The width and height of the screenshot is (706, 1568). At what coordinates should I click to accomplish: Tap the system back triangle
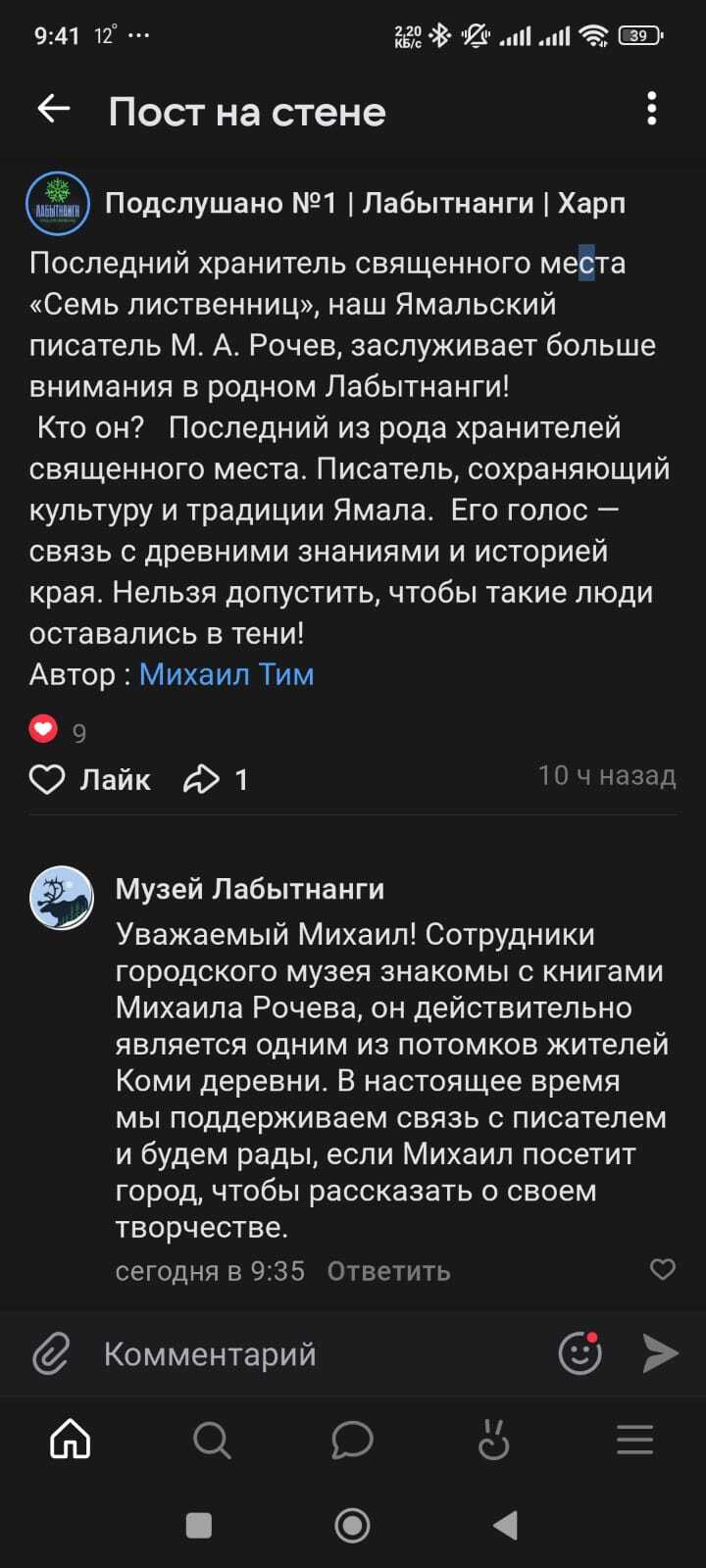click(x=505, y=1525)
